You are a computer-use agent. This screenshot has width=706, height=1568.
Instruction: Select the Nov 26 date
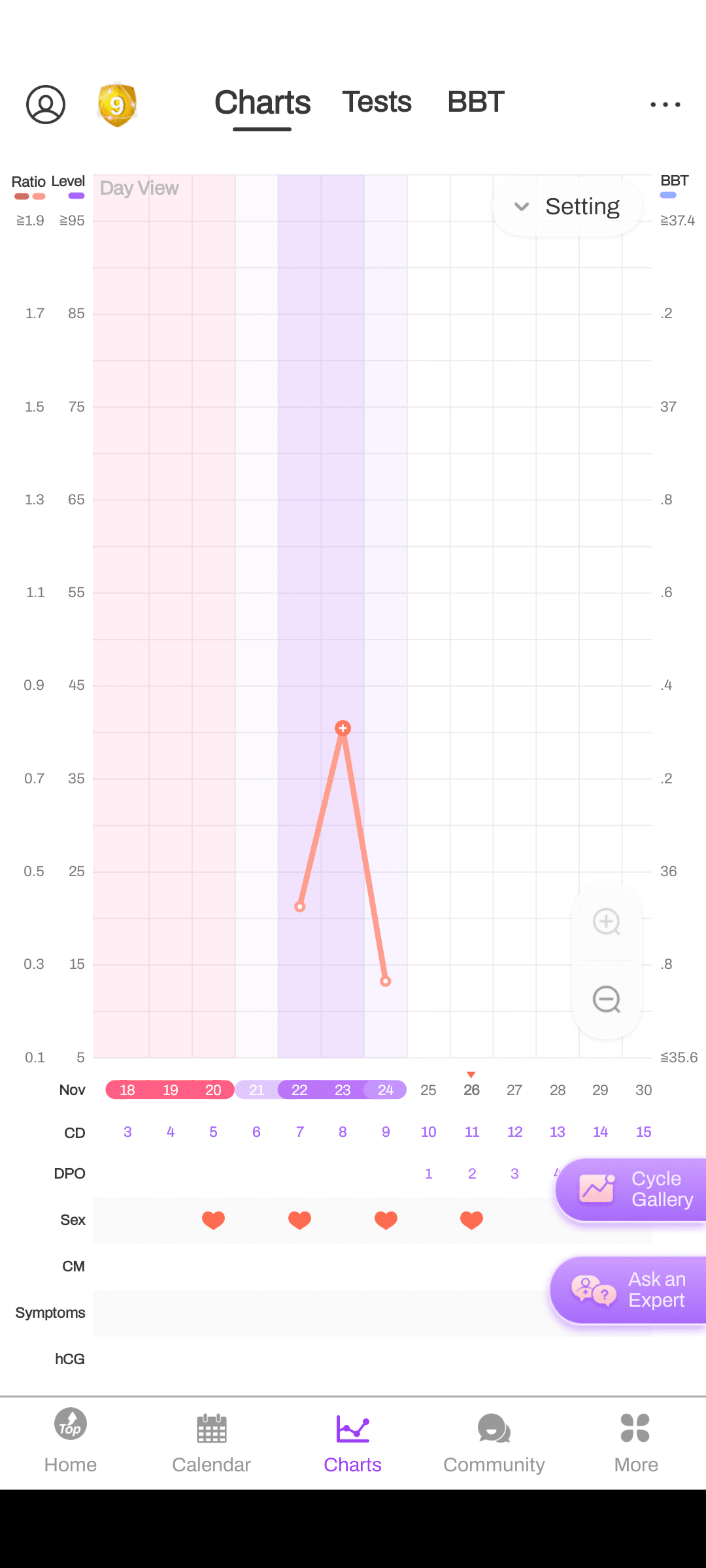(471, 1090)
